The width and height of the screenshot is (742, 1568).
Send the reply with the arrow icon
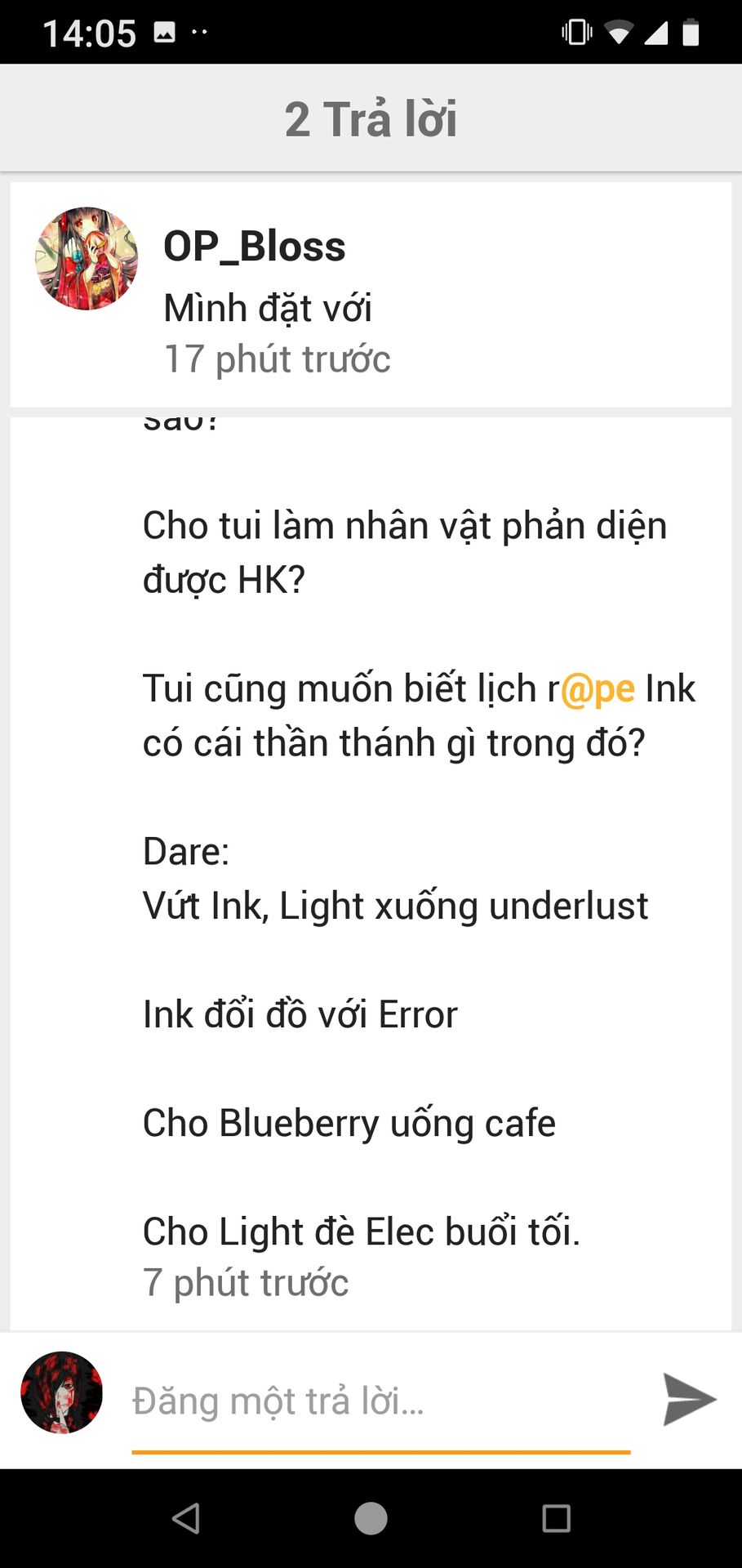[x=688, y=1399]
